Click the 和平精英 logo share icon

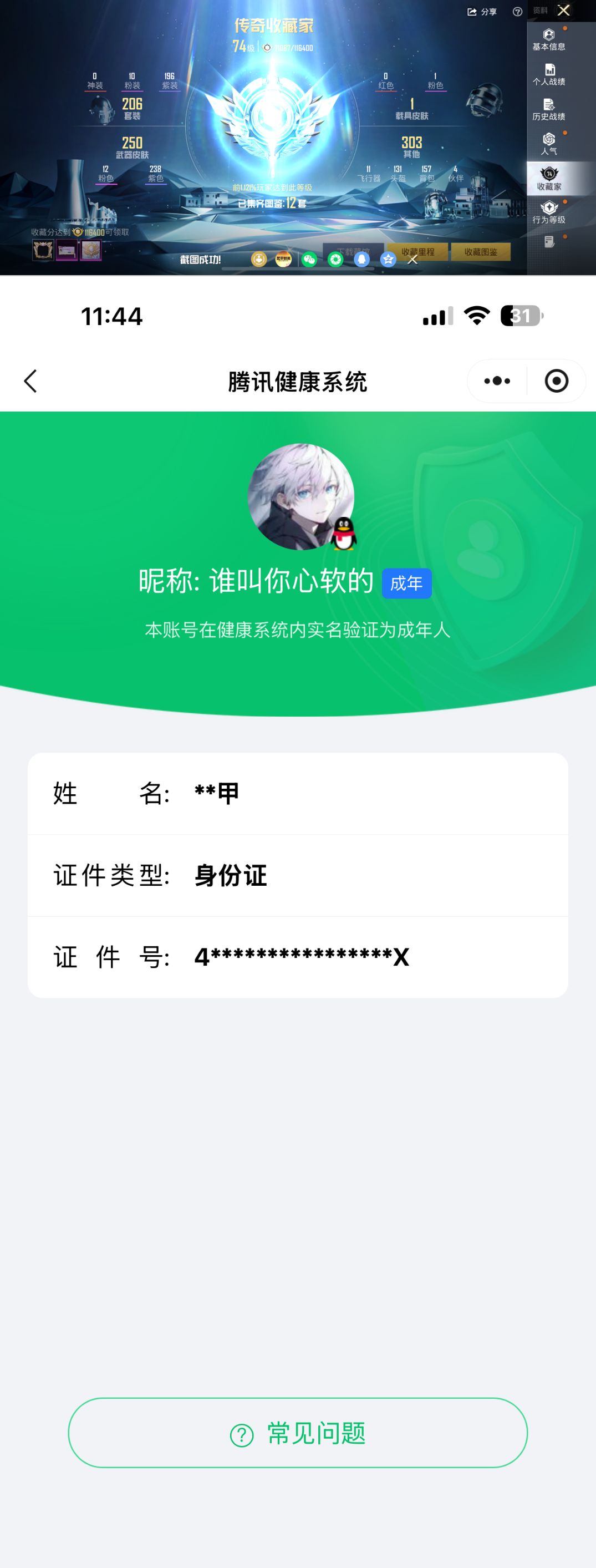(283, 258)
